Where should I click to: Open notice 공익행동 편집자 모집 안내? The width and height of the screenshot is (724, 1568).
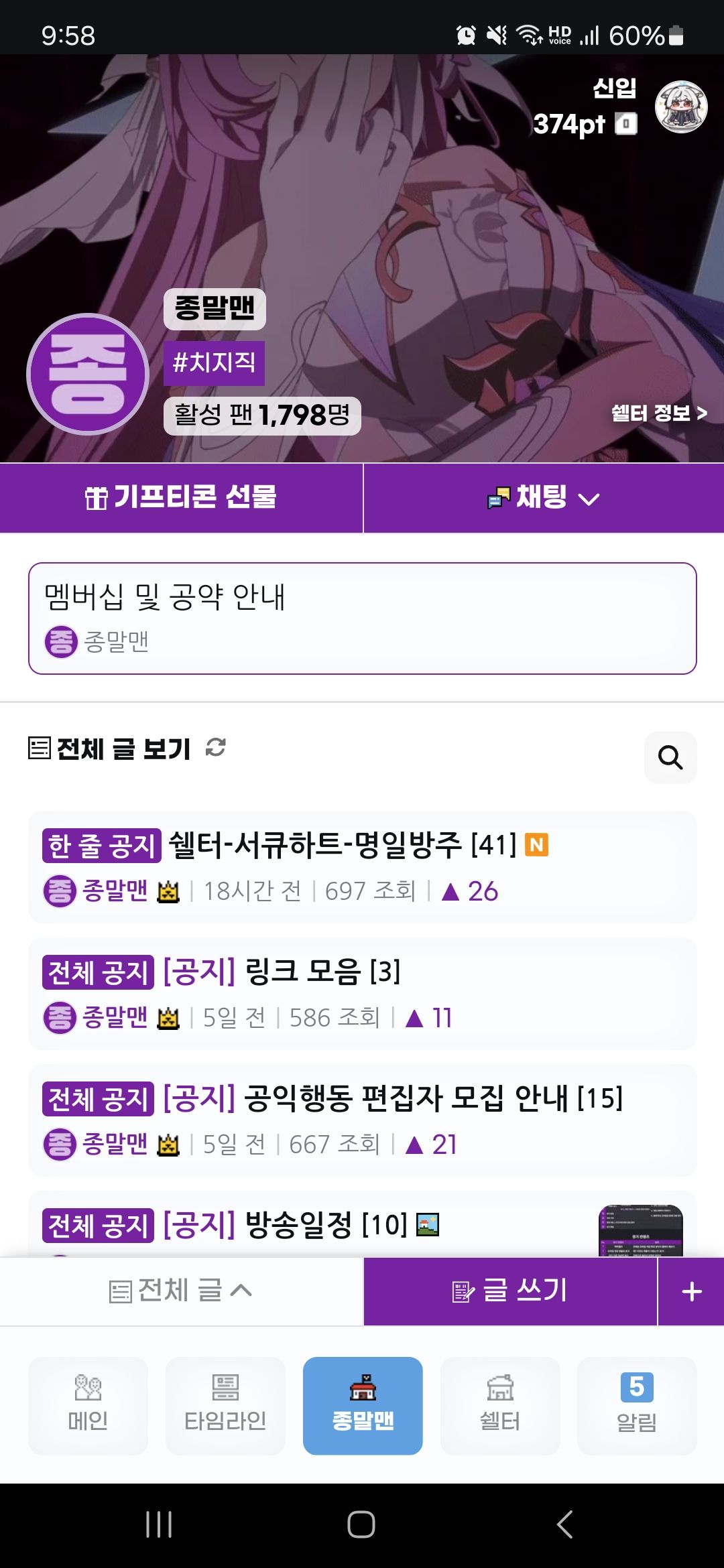[432, 1099]
